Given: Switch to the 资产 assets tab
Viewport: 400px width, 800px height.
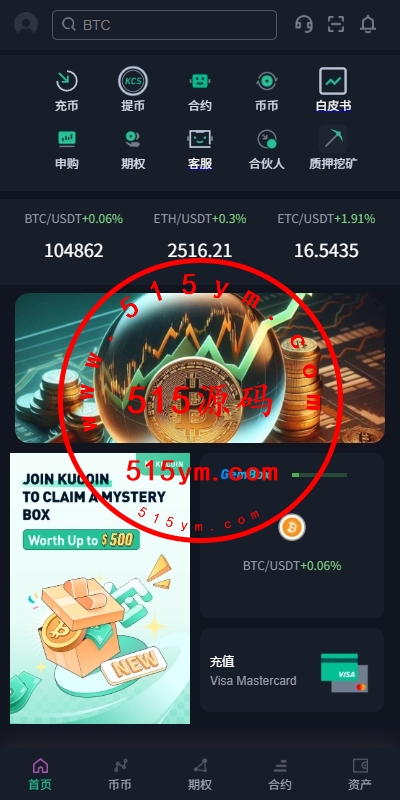Looking at the screenshot, I should [x=360, y=774].
